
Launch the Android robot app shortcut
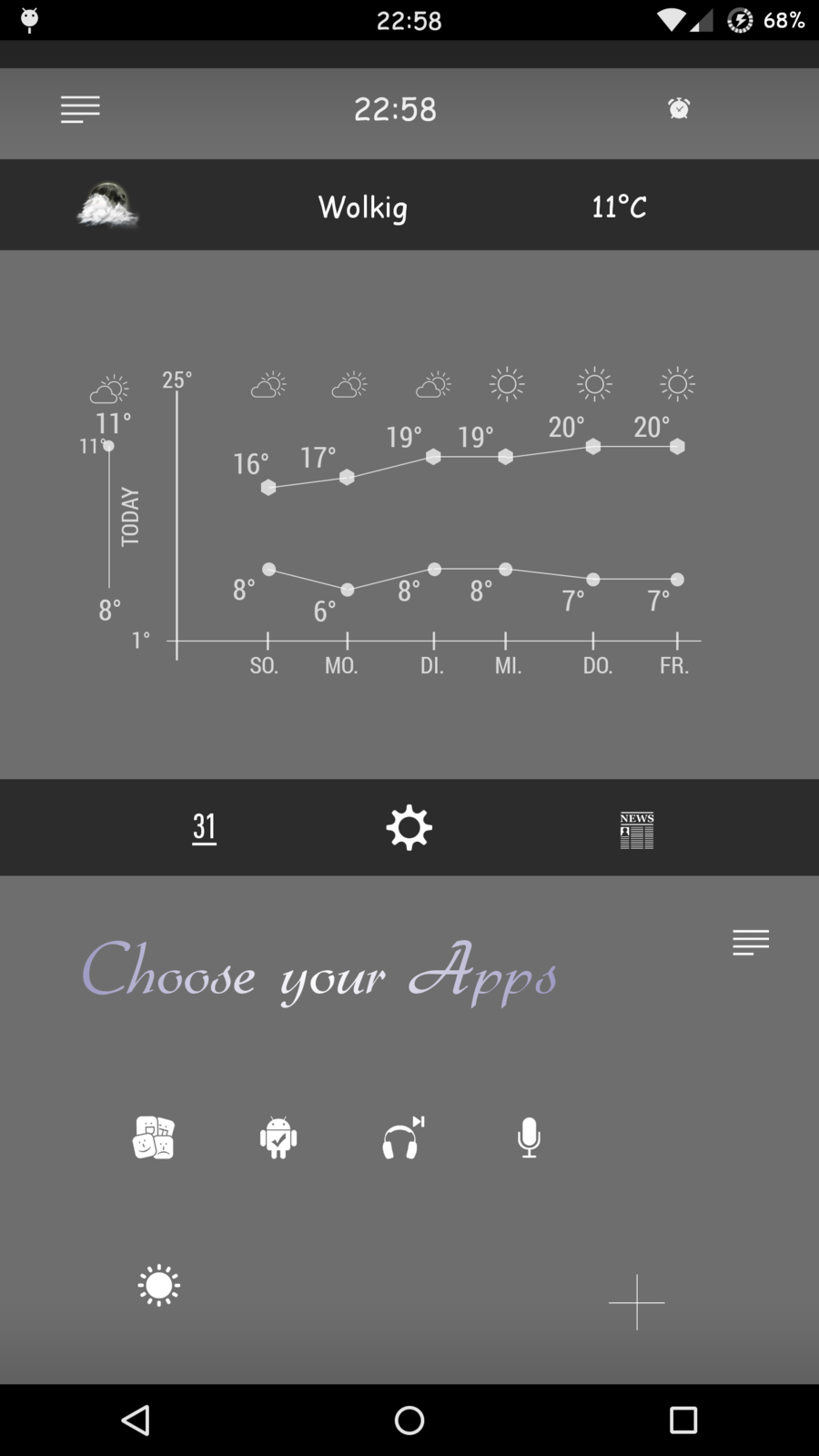pyautogui.click(x=278, y=1137)
